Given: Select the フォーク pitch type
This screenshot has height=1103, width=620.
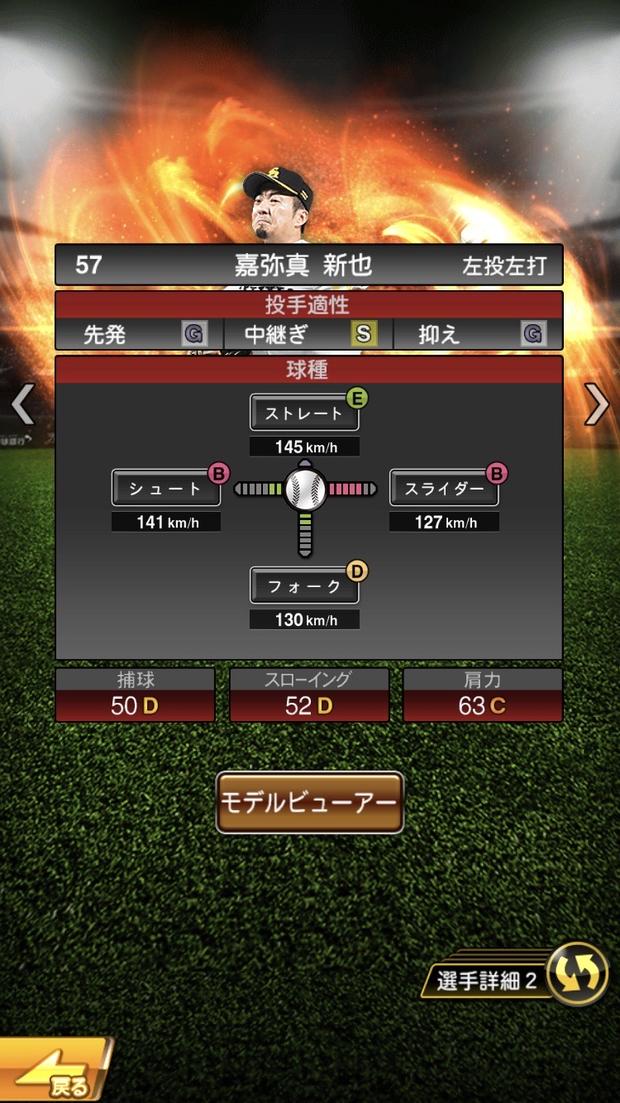Looking at the screenshot, I should 304,586.
